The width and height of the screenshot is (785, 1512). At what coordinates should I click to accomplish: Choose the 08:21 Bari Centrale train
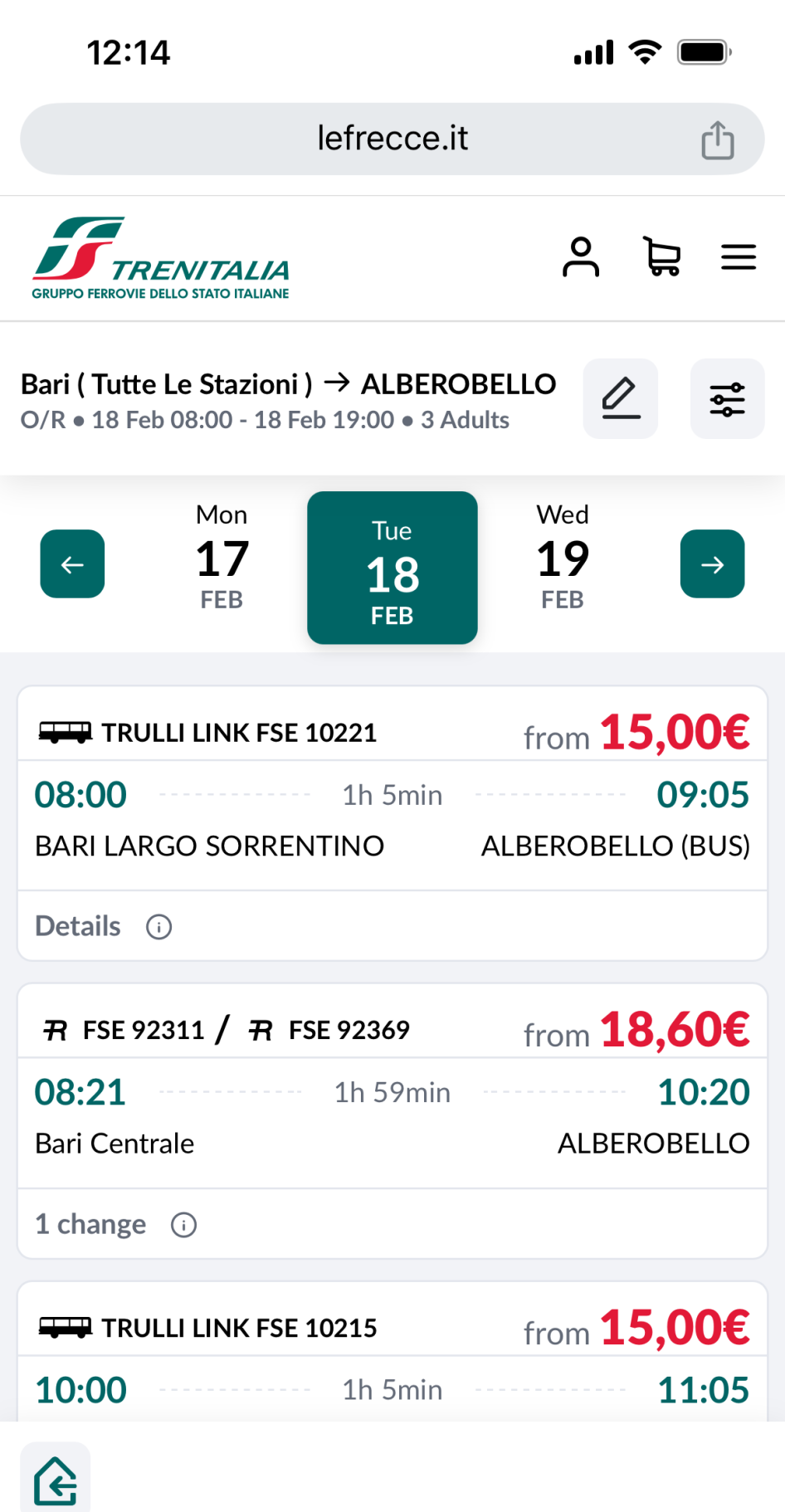(392, 1116)
